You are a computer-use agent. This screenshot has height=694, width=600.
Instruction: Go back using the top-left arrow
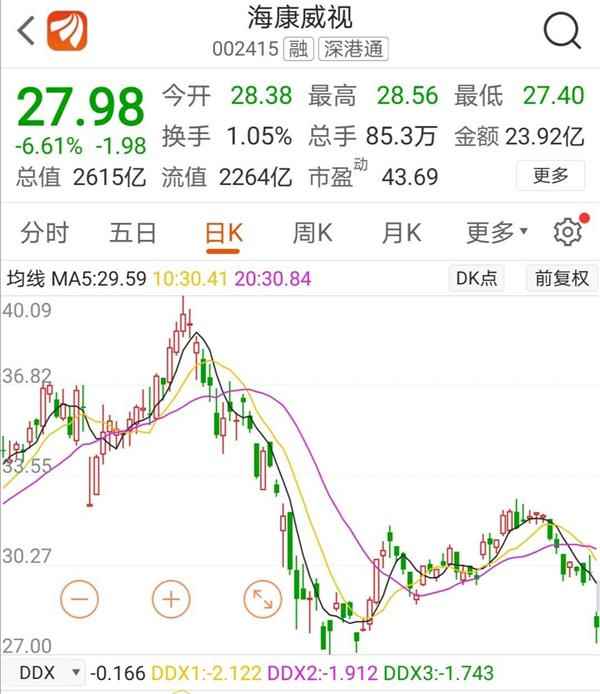click(27, 31)
